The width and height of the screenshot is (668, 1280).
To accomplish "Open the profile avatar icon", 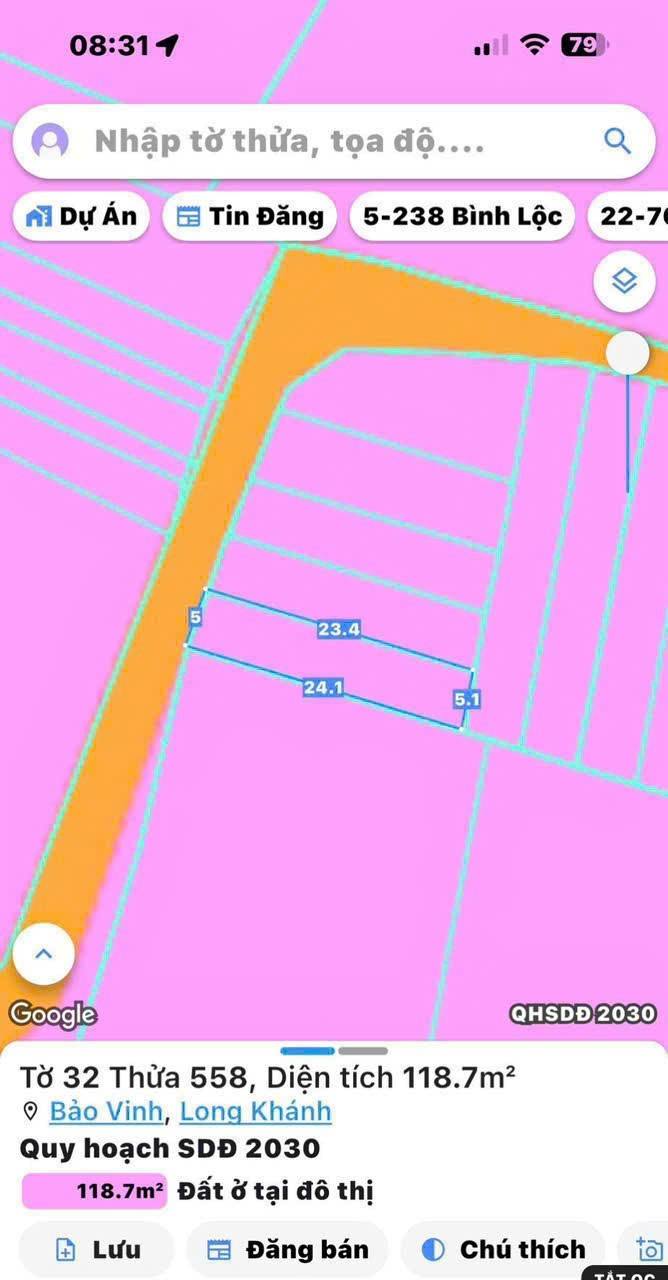I will [50, 141].
